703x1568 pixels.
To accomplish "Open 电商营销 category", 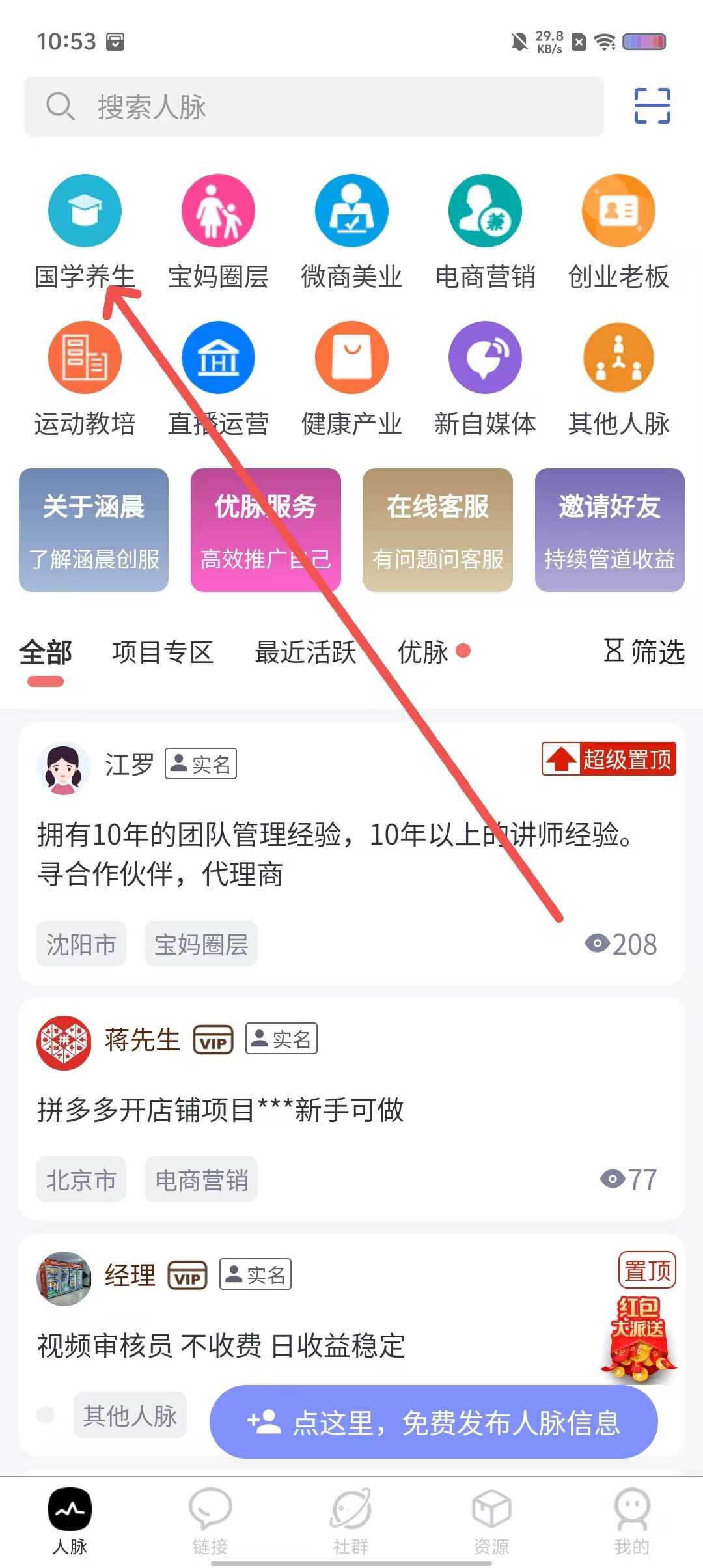I will tap(485, 232).
